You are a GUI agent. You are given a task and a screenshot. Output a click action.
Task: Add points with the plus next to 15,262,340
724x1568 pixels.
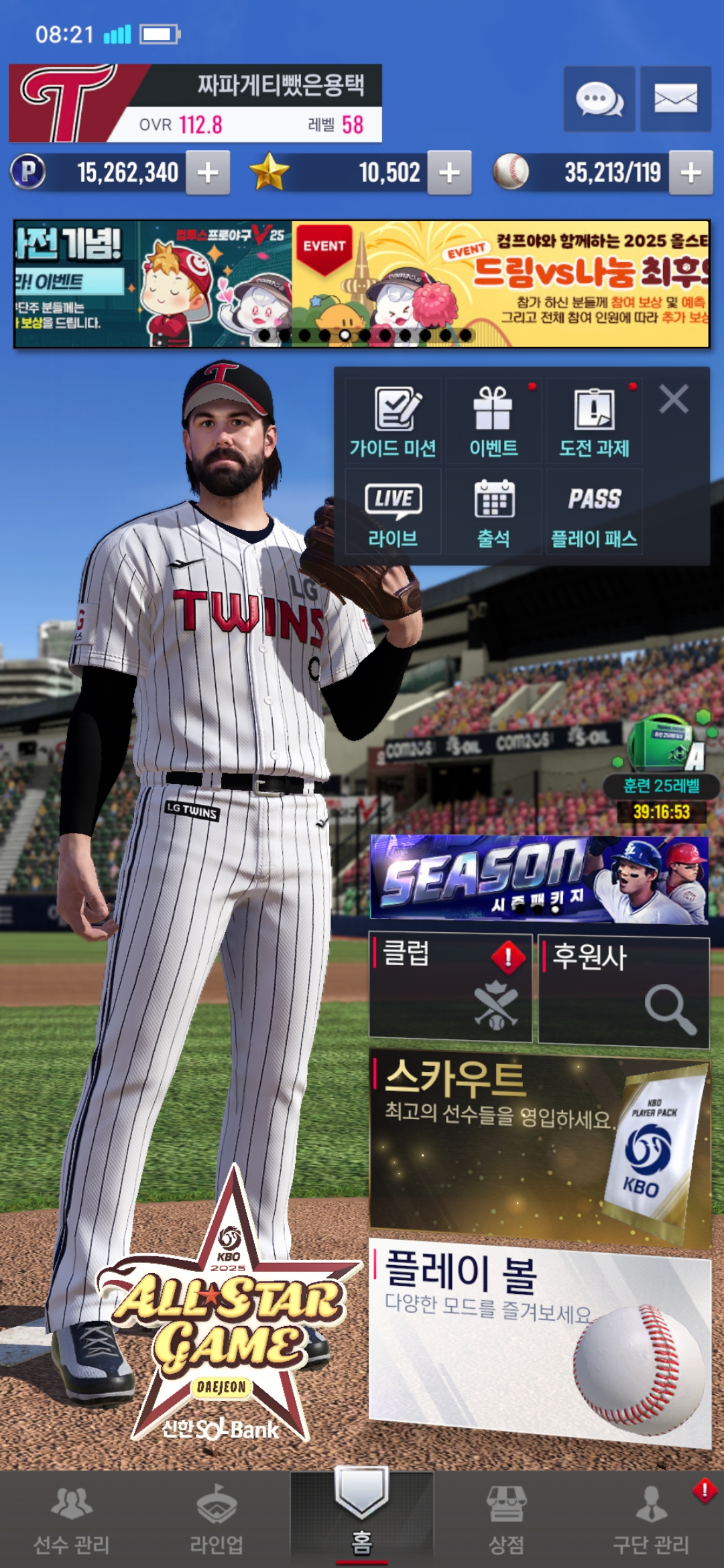pos(208,173)
